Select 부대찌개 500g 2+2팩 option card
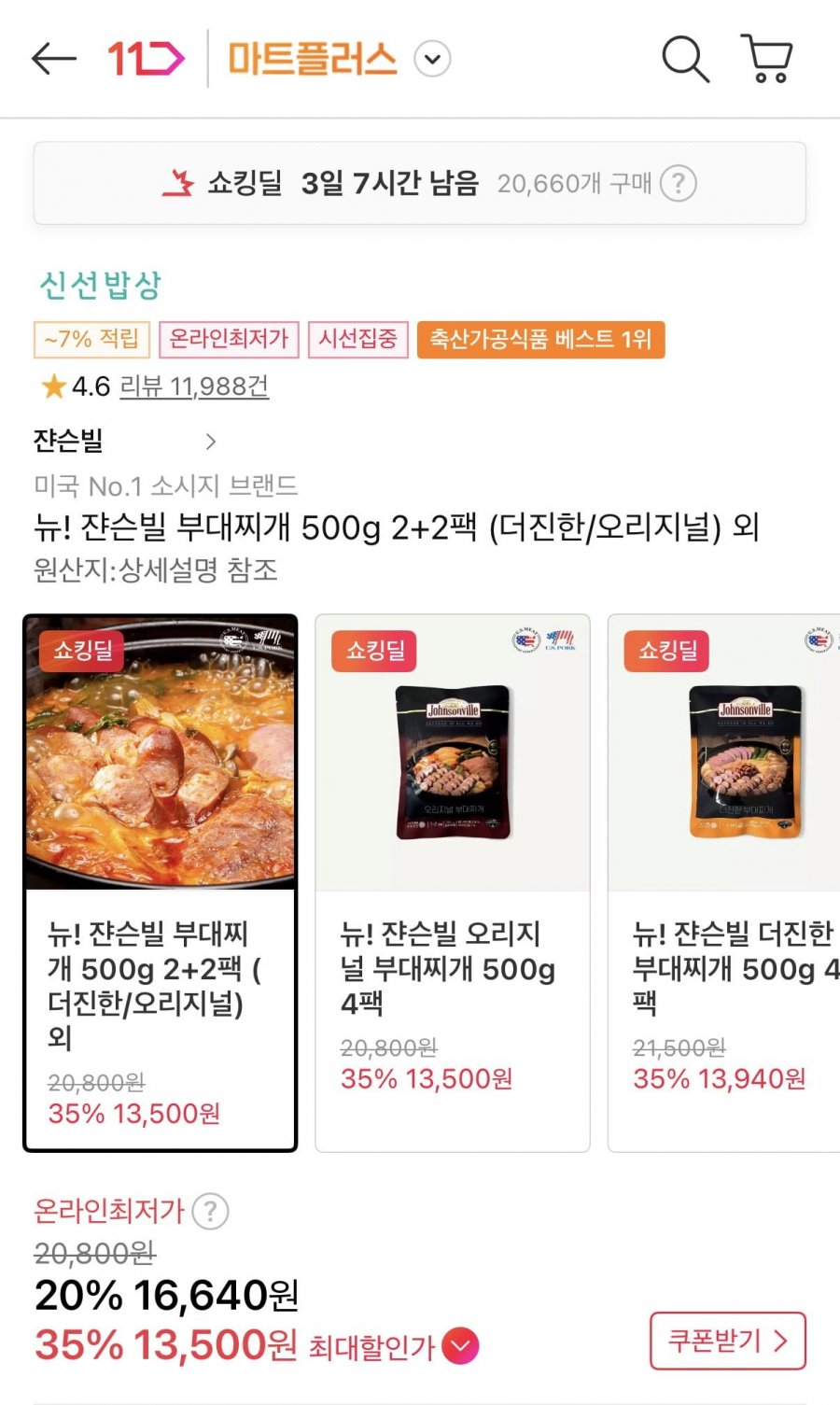The height and width of the screenshot is (1405, 840). (161, 882)
